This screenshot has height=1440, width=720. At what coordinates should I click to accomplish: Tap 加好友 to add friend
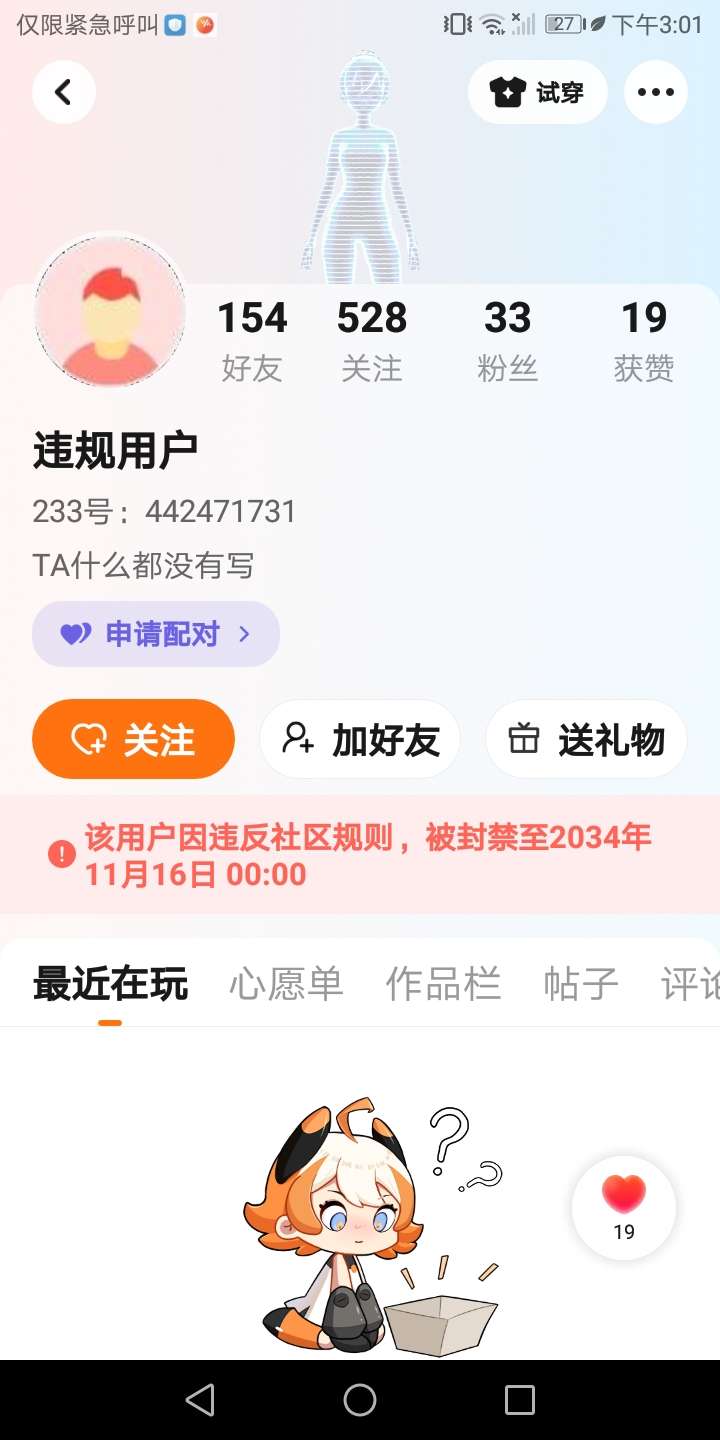point(360,740)
